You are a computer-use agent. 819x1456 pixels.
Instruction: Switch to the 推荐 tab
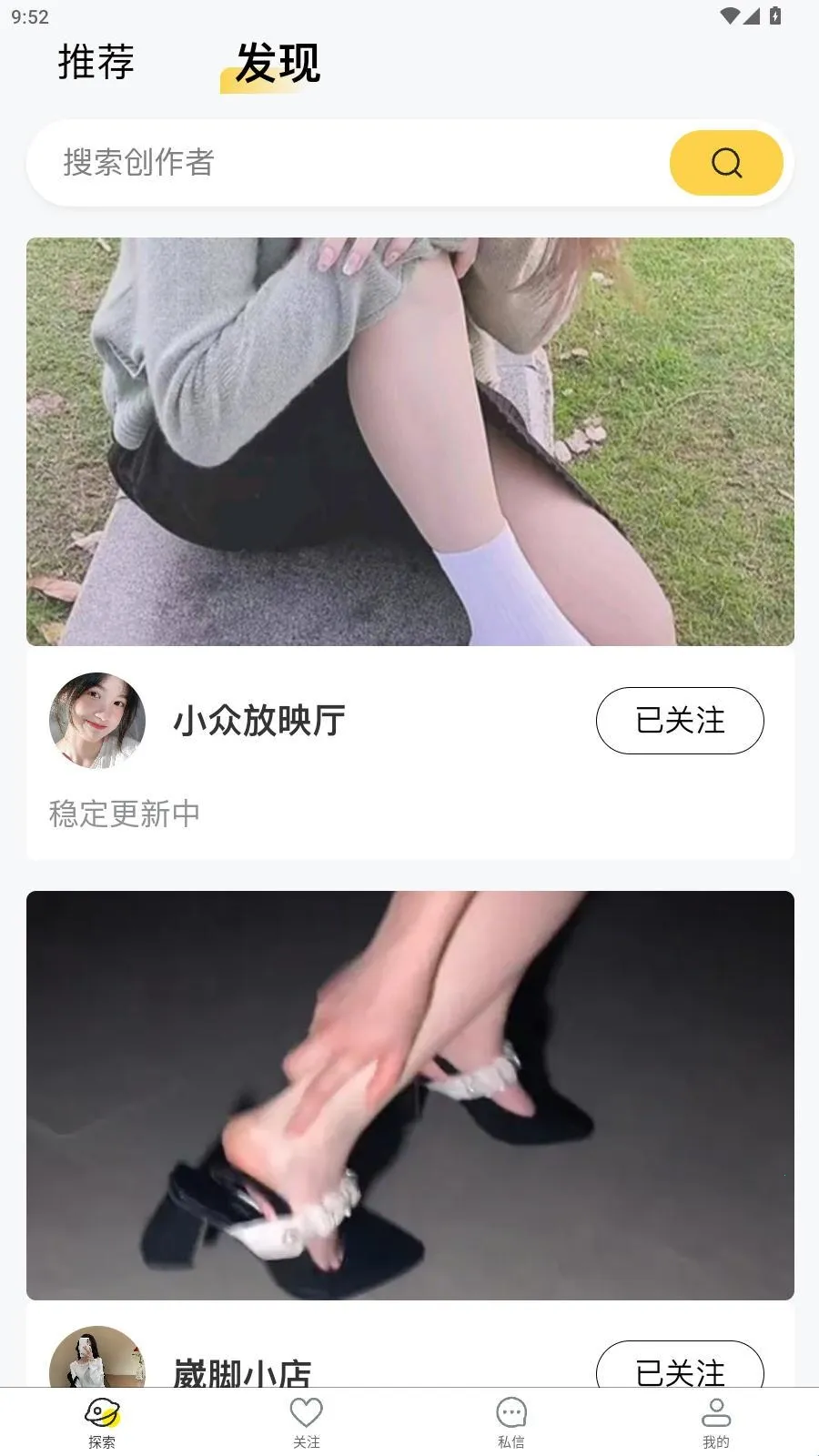pyautogui.click(x=95, y=64)
